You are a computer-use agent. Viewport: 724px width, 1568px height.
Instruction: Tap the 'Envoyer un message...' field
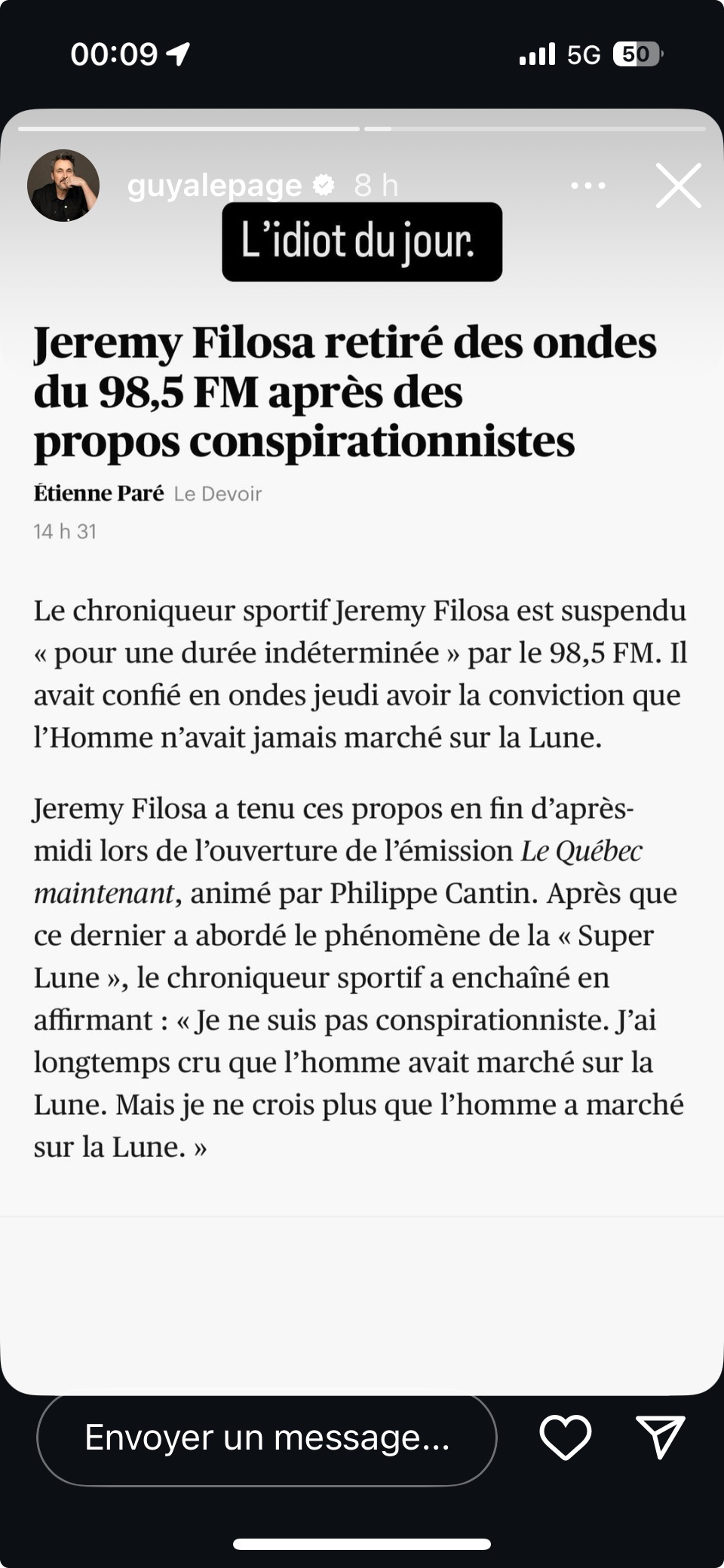(x=266, y=1438)
